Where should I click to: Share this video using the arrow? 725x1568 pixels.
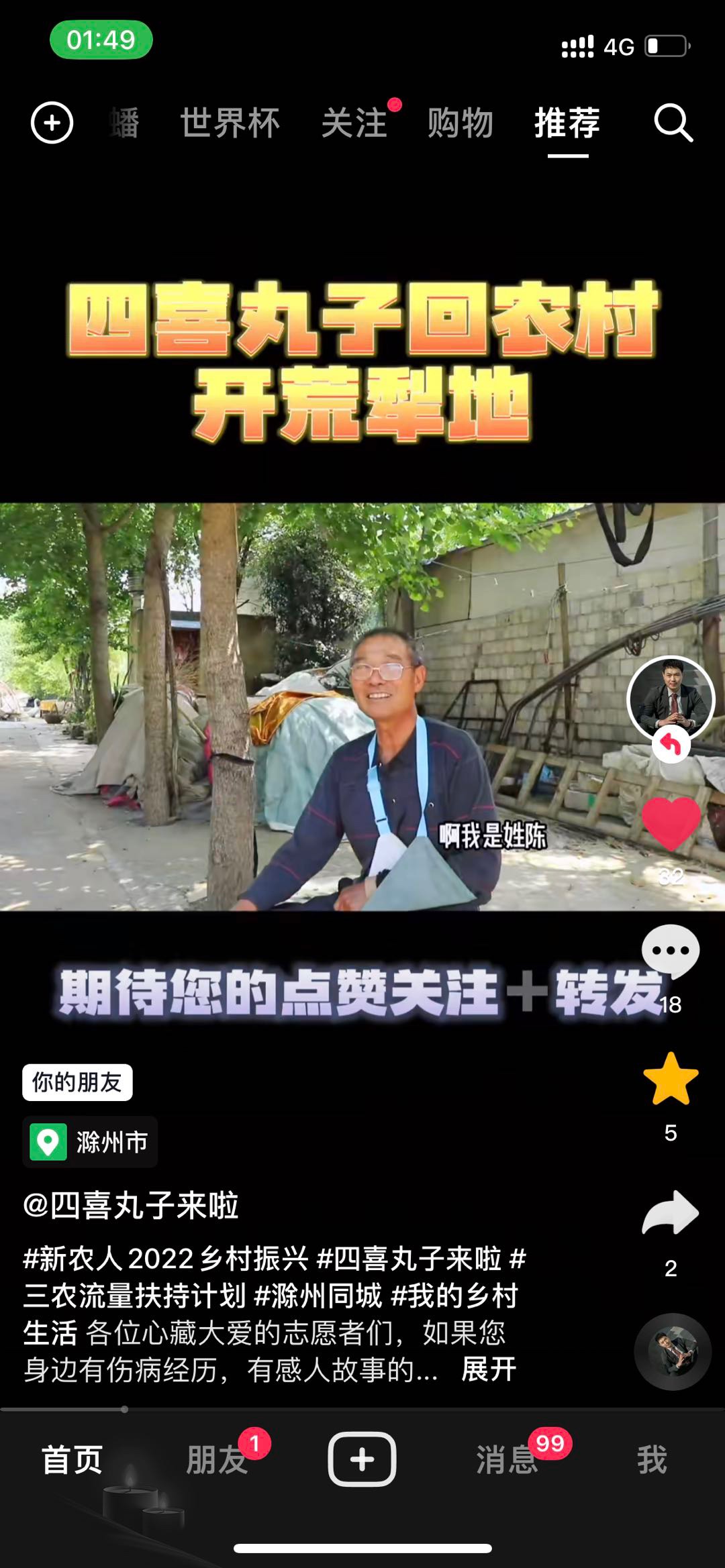(671, 1212)
